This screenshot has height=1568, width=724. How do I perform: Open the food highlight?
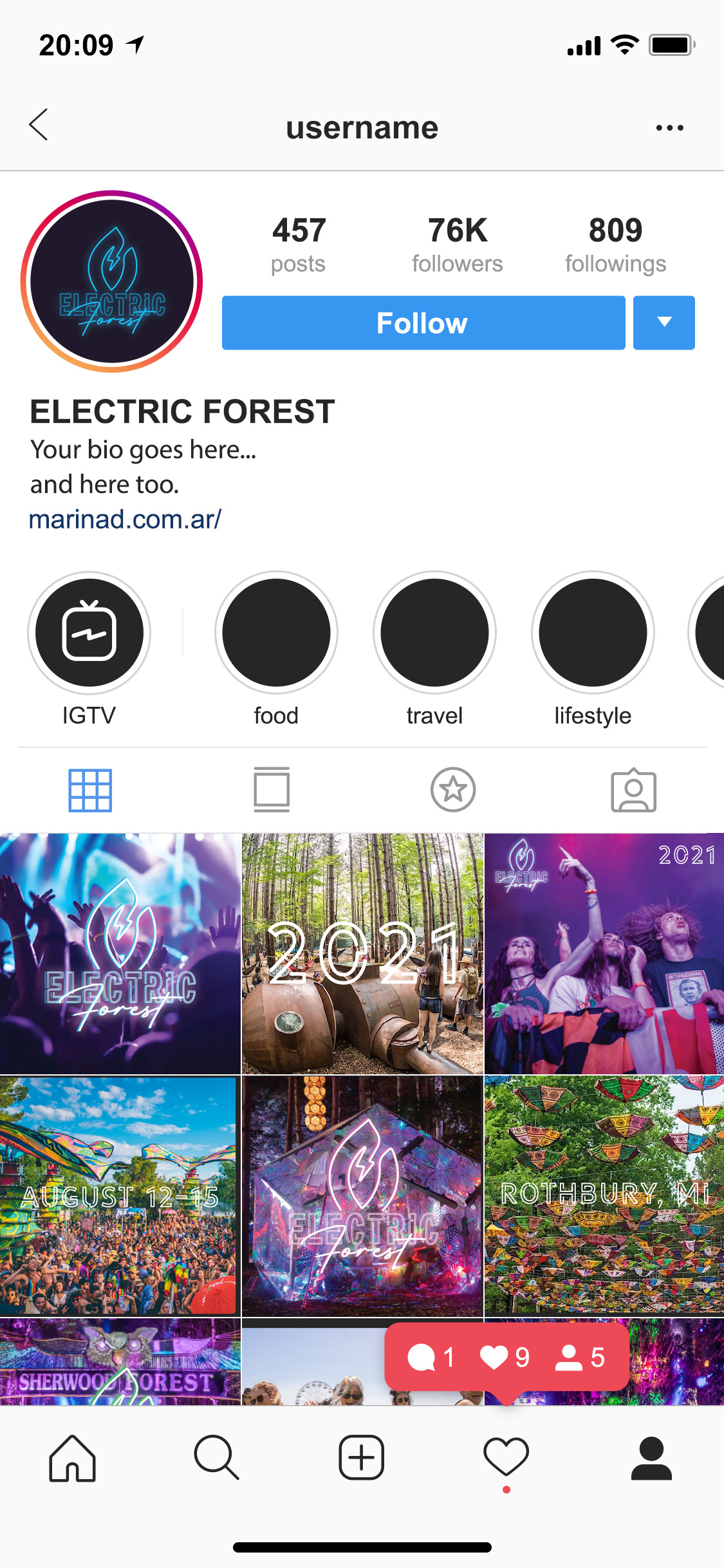coord(276,633)
